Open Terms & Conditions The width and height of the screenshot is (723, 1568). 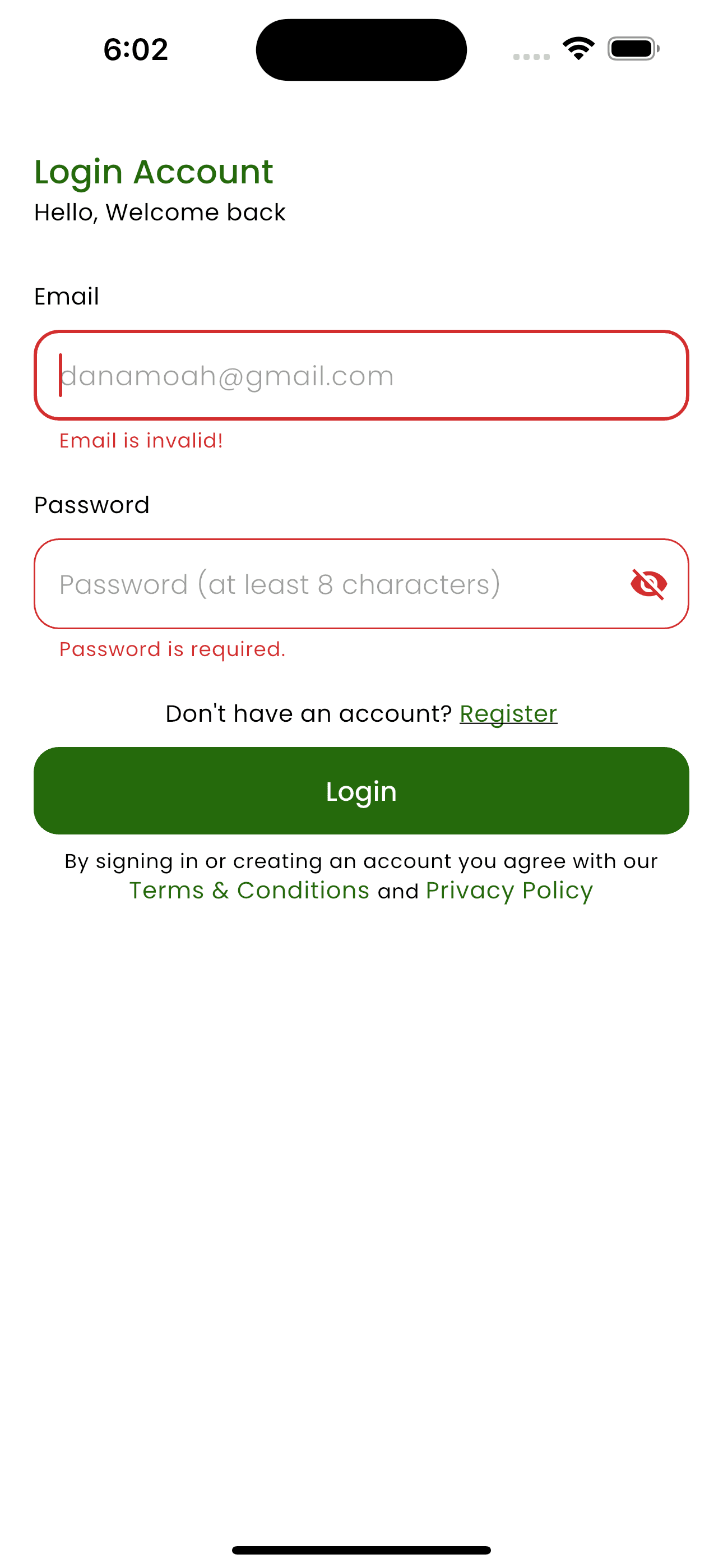[249, 891]
